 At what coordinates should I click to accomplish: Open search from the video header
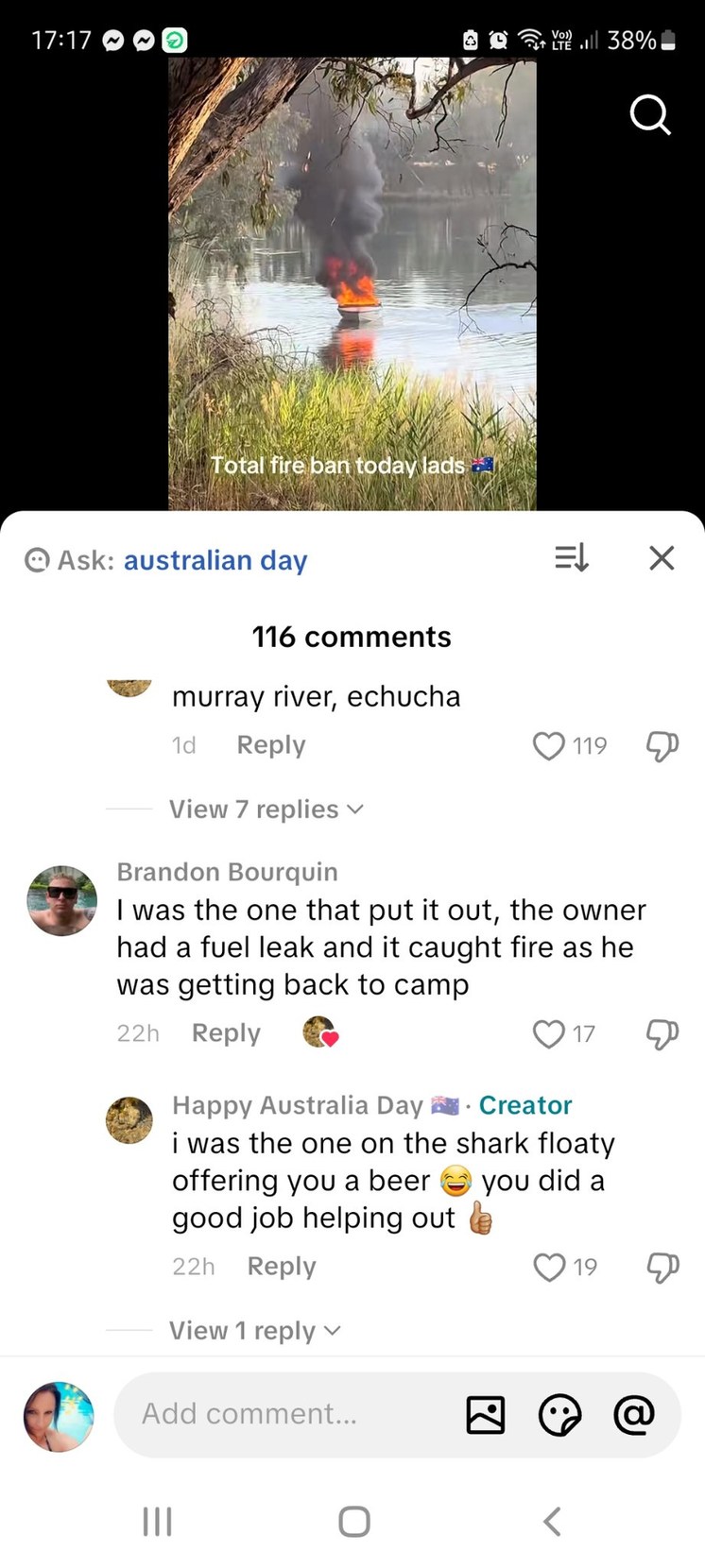coord(650,115)
